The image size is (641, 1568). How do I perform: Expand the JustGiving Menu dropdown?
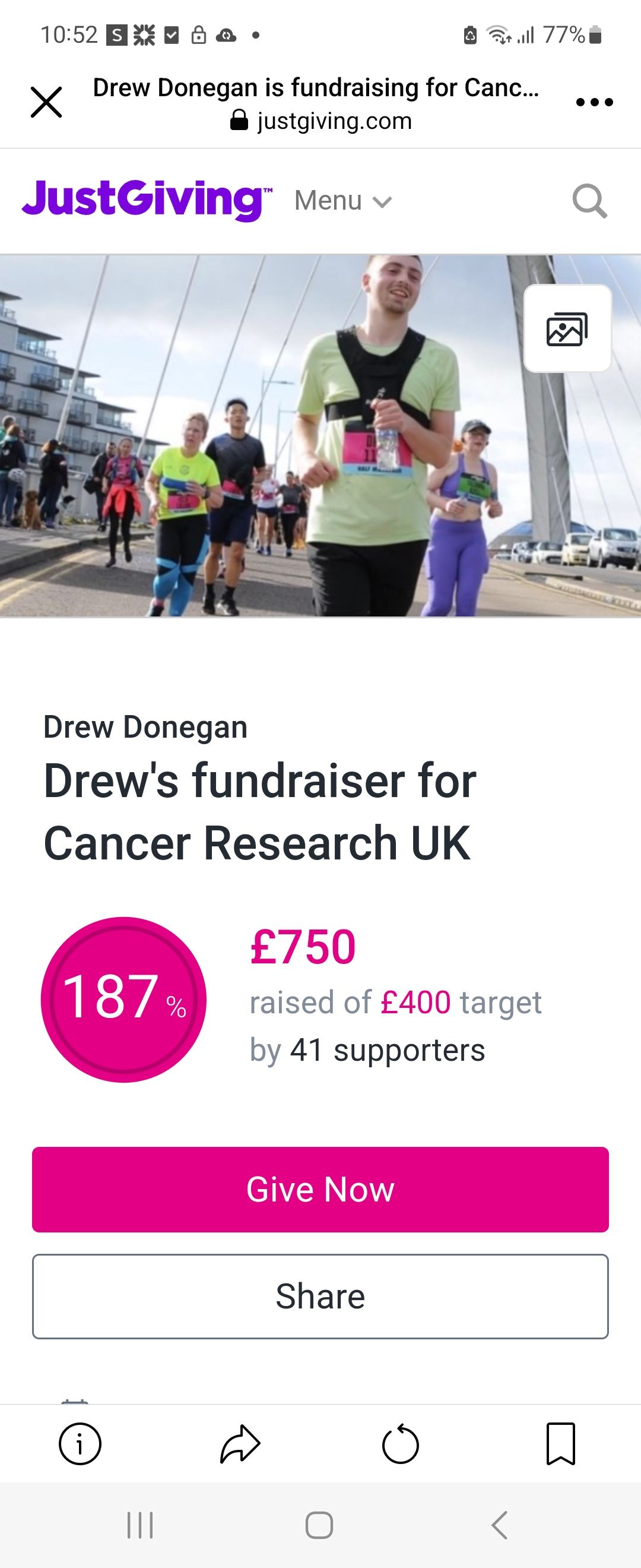343,201
